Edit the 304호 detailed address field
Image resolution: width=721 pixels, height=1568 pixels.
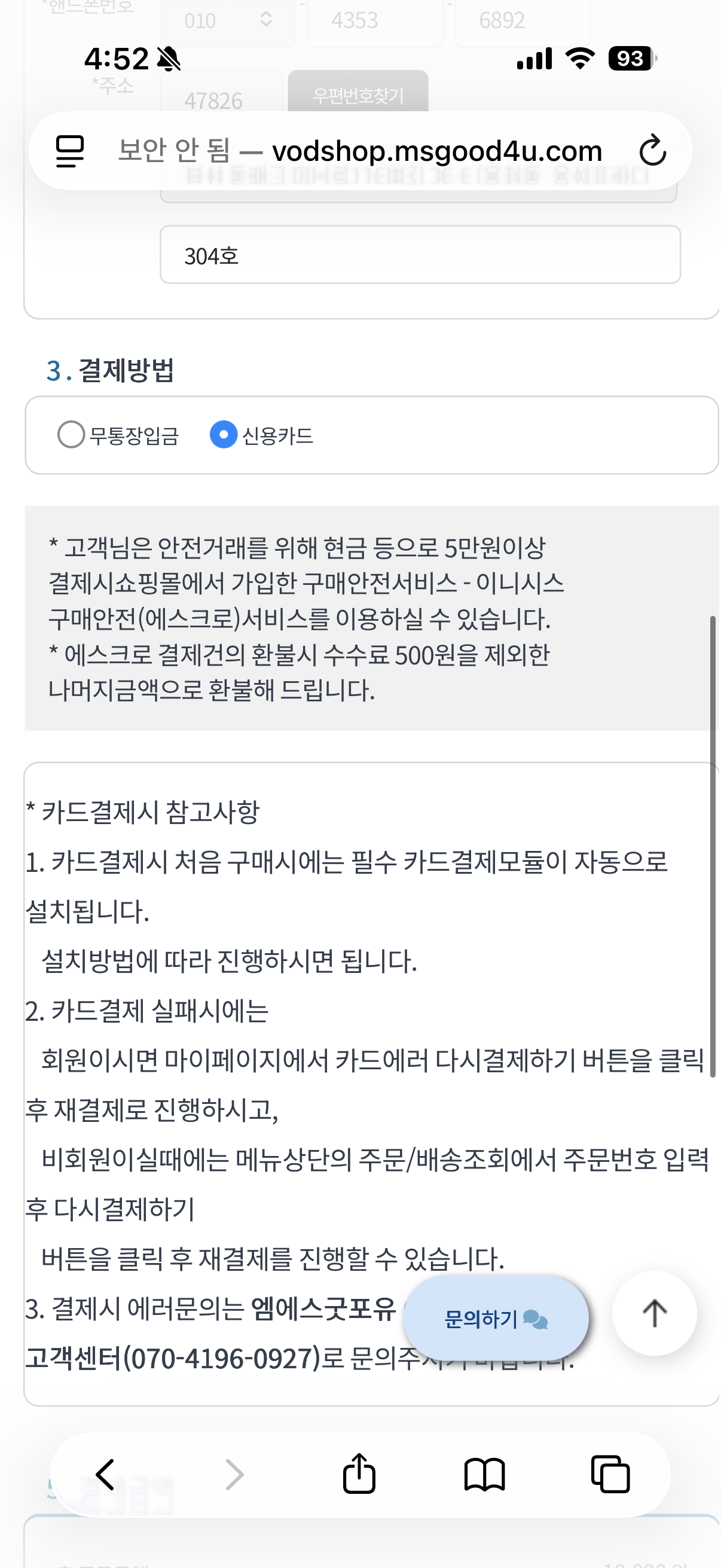pyautogui.click(x=420, y=255)
